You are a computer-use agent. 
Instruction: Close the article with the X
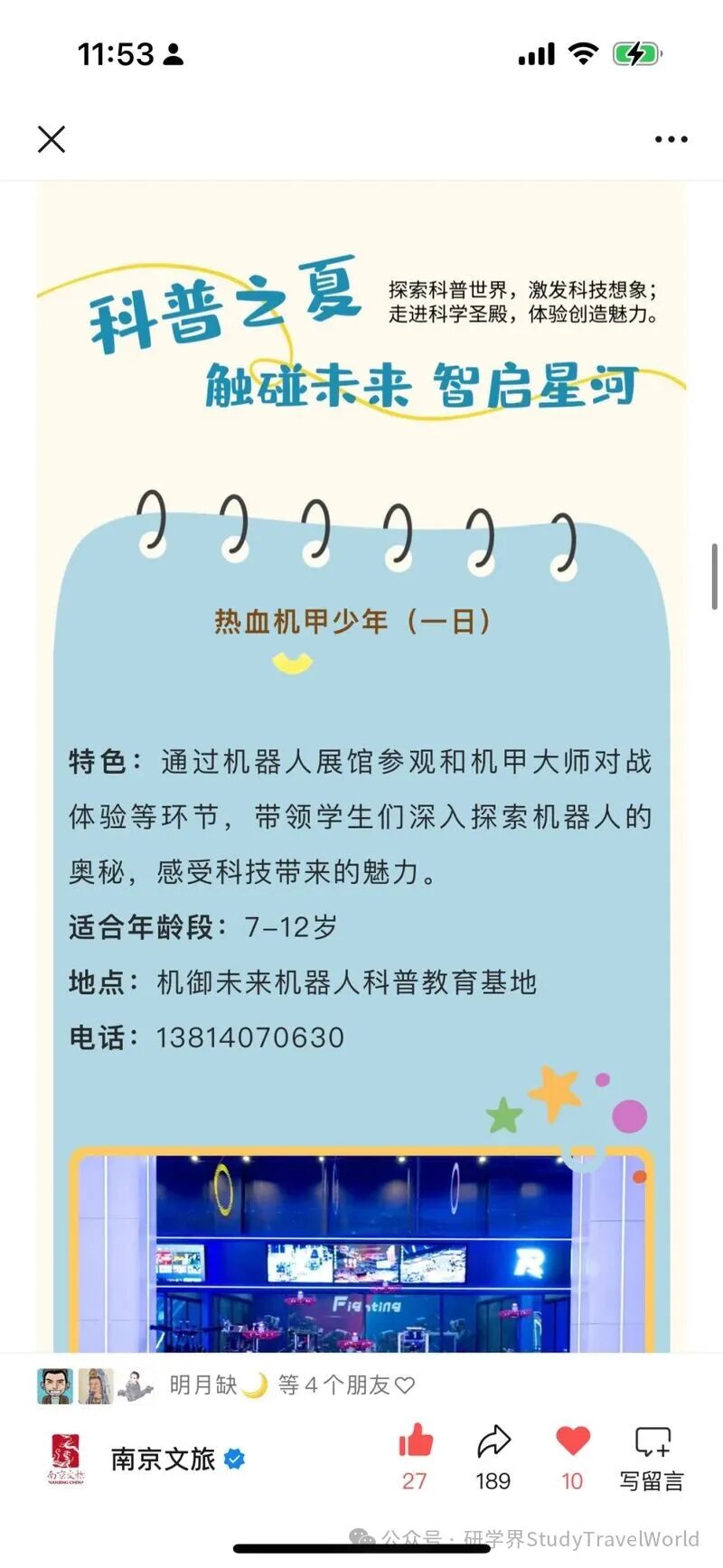(52, 139)
